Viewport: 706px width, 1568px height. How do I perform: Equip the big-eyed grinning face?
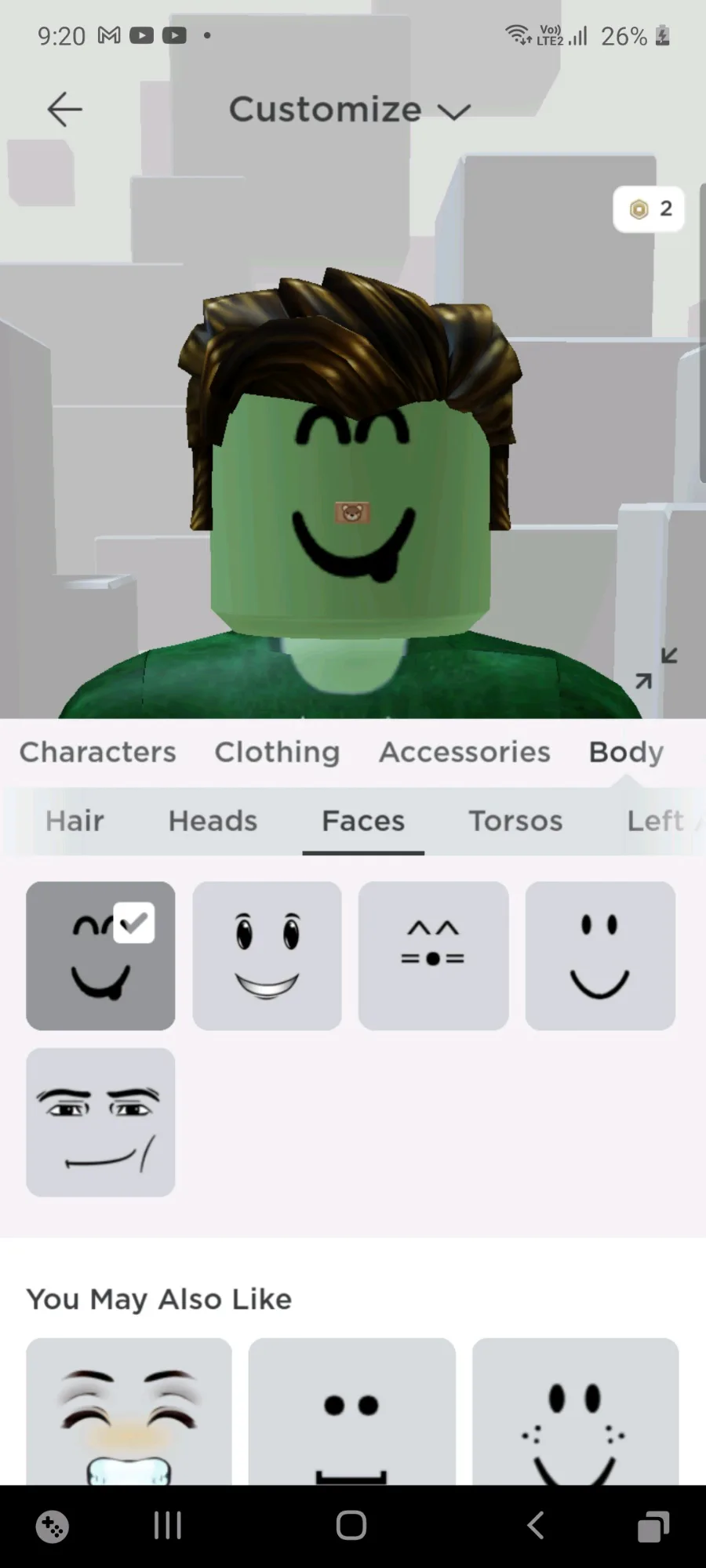pos(267,956)
